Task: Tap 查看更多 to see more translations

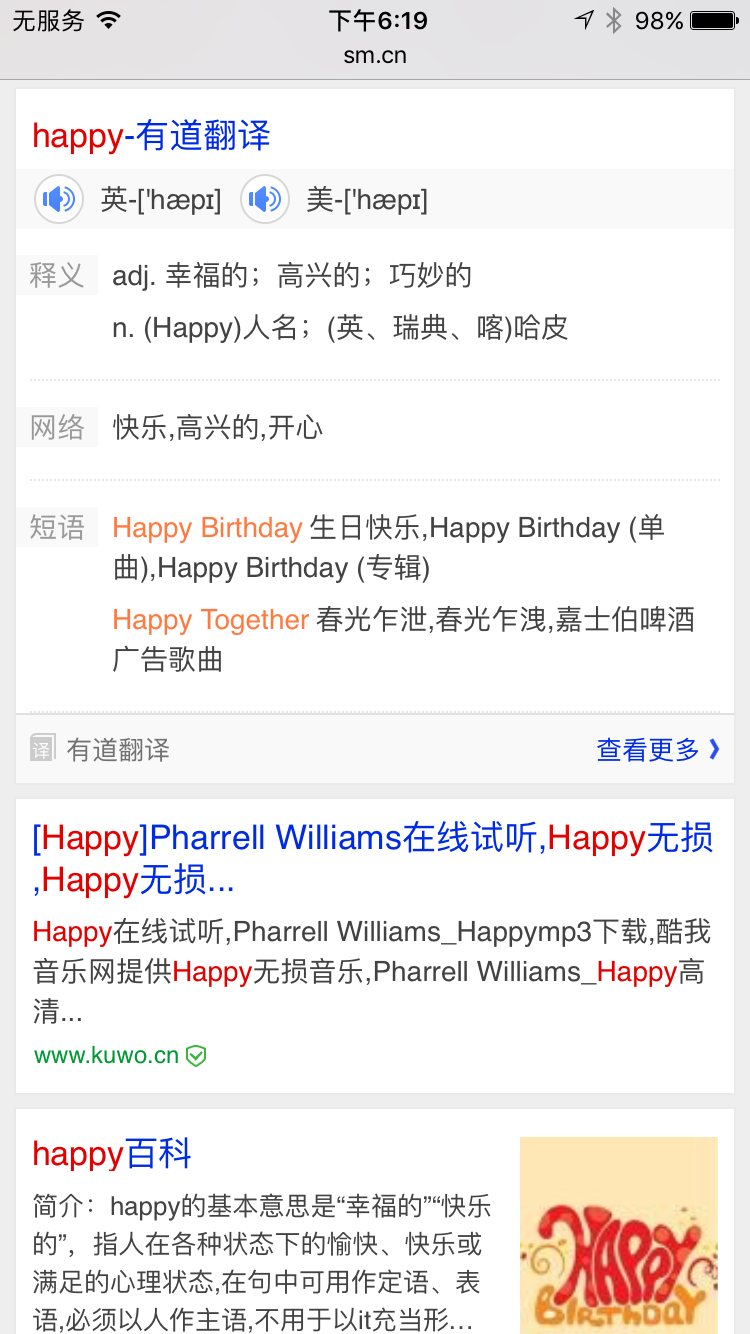Action: pos(657,749)
